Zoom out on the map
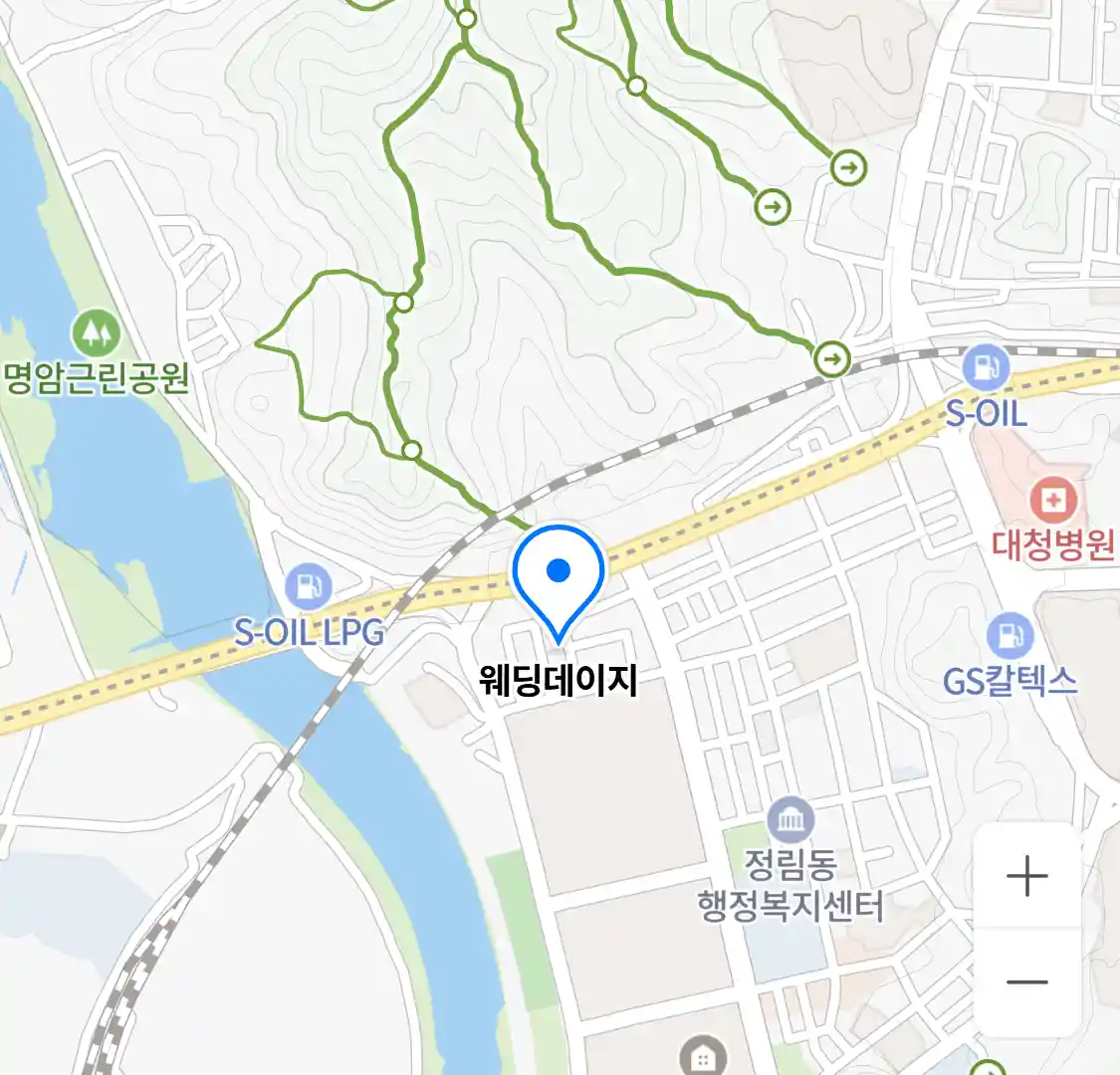 [x=1026, y=982]
